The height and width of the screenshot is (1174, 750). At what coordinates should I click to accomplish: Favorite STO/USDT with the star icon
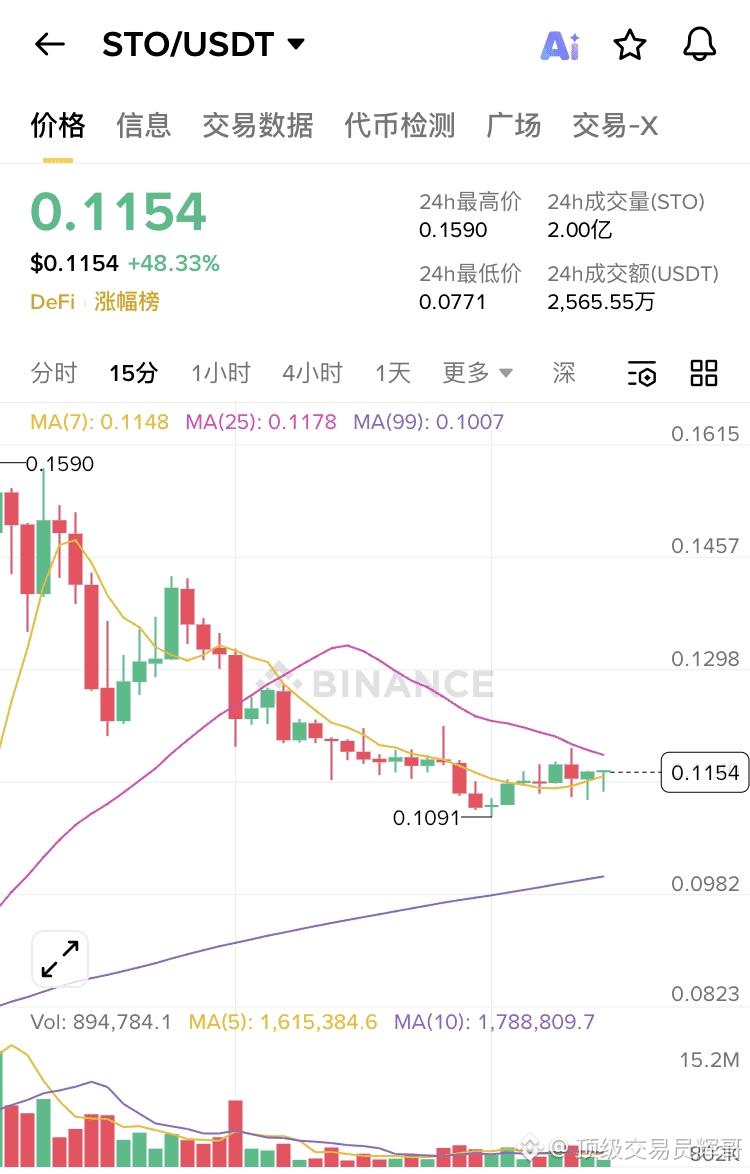click(630, 44)
